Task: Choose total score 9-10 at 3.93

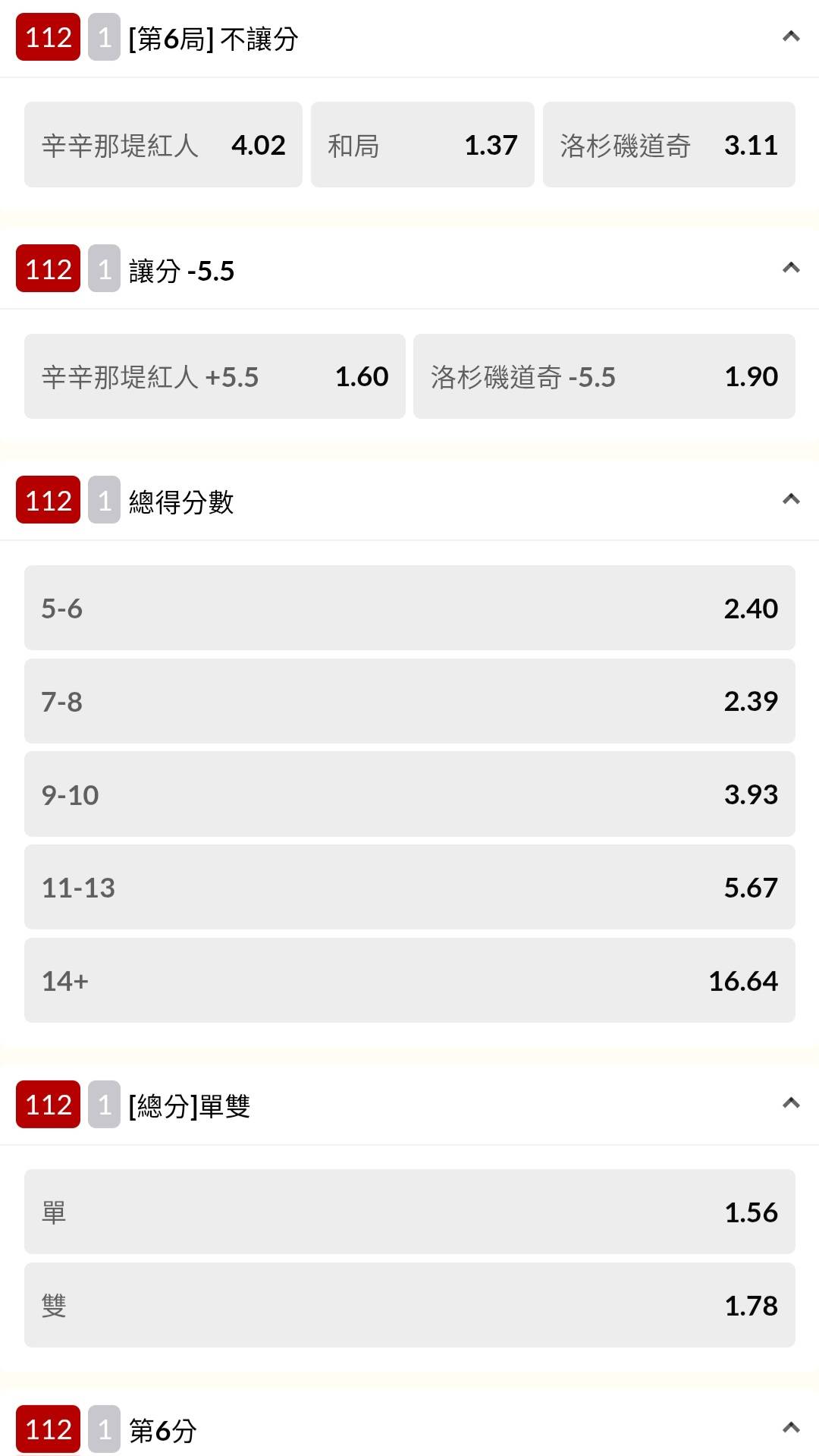Action: 409,794
